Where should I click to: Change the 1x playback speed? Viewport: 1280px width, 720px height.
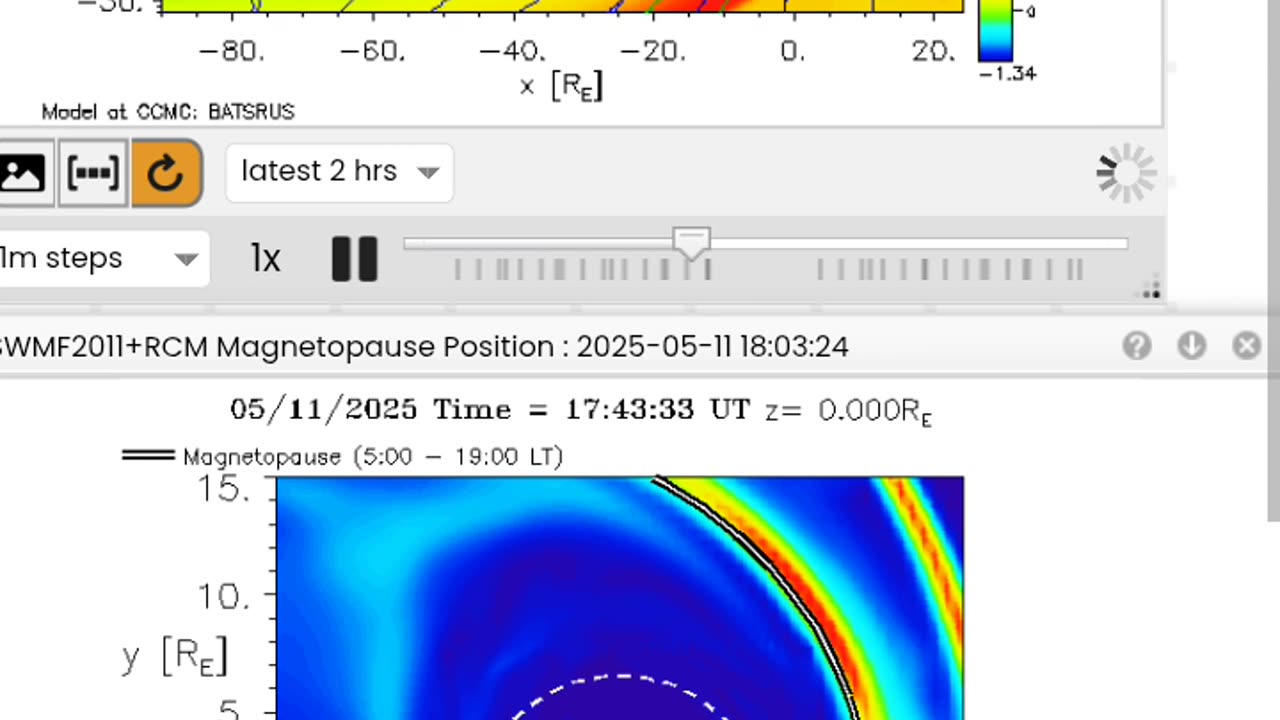tap(265, 259)
